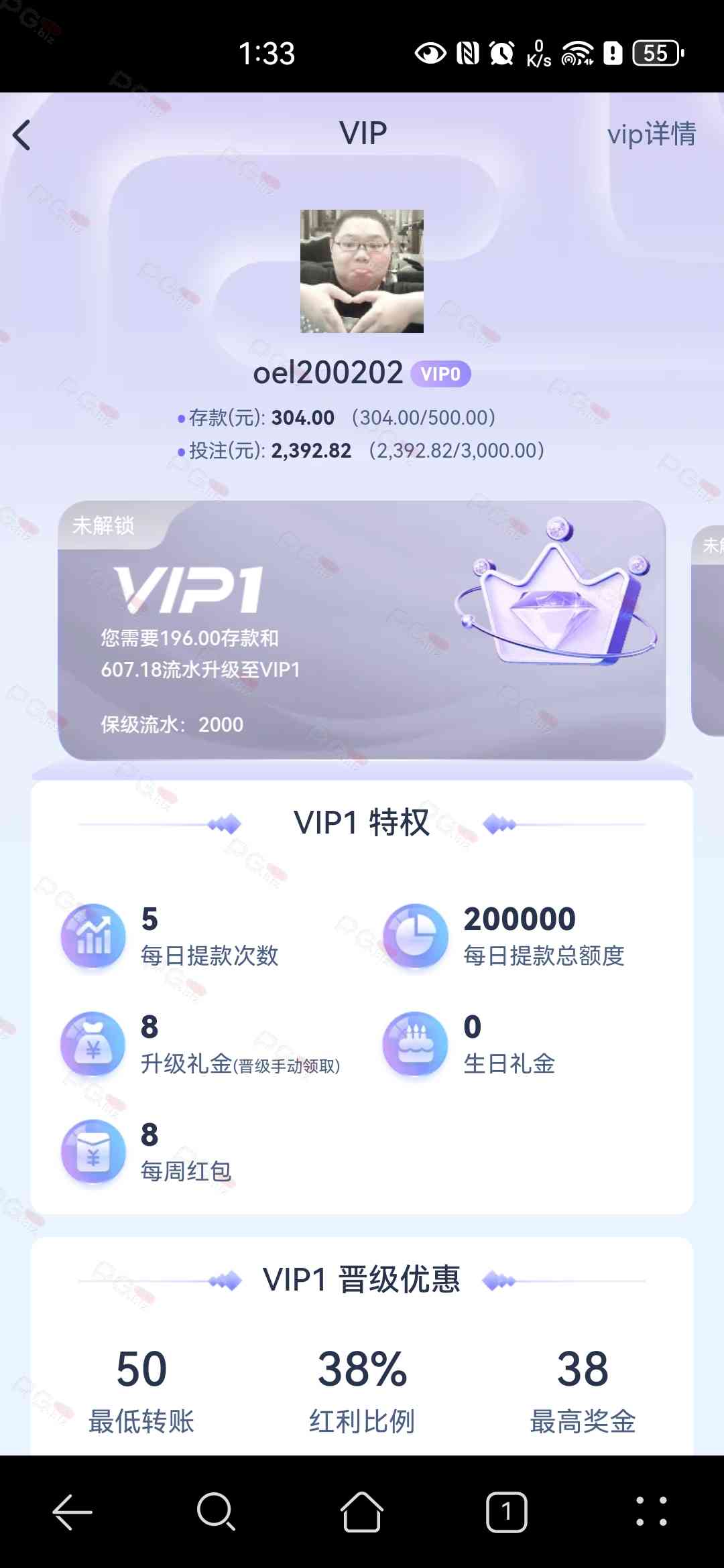This screenshot has height=1568, width=724.
Task: Open the browser search icon in bottom bar
Action: pyautogui.click(x=216, y=1512)
